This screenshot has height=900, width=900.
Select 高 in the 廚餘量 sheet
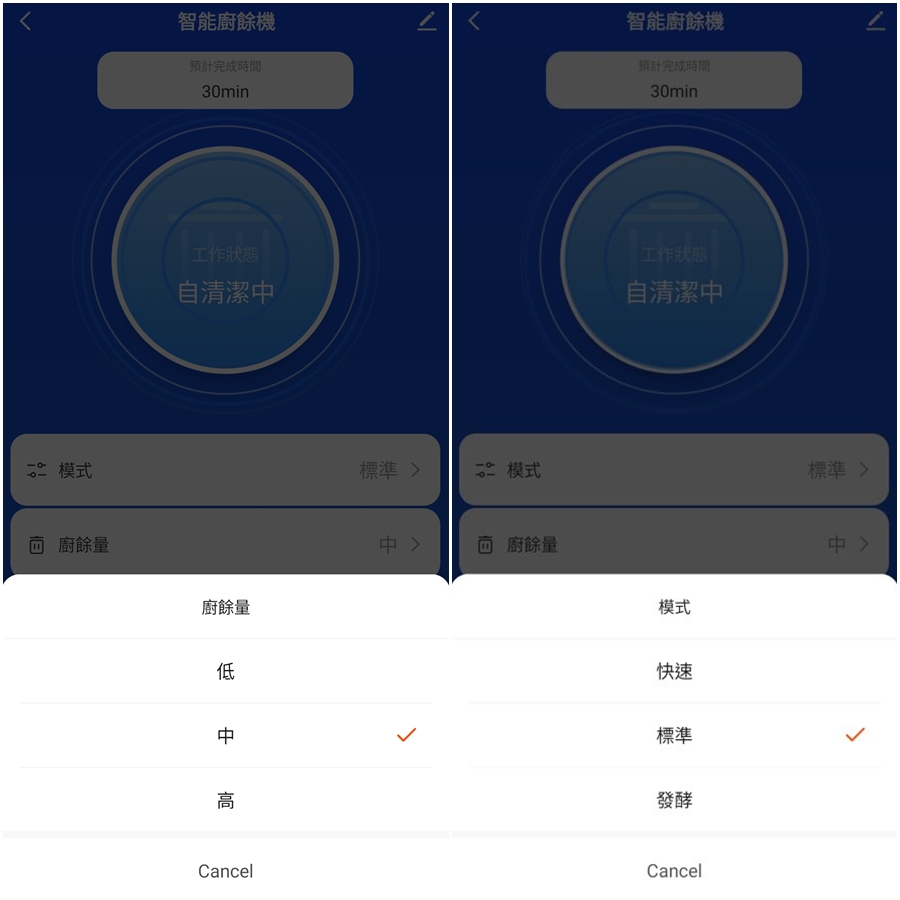(x=225, y=800)
